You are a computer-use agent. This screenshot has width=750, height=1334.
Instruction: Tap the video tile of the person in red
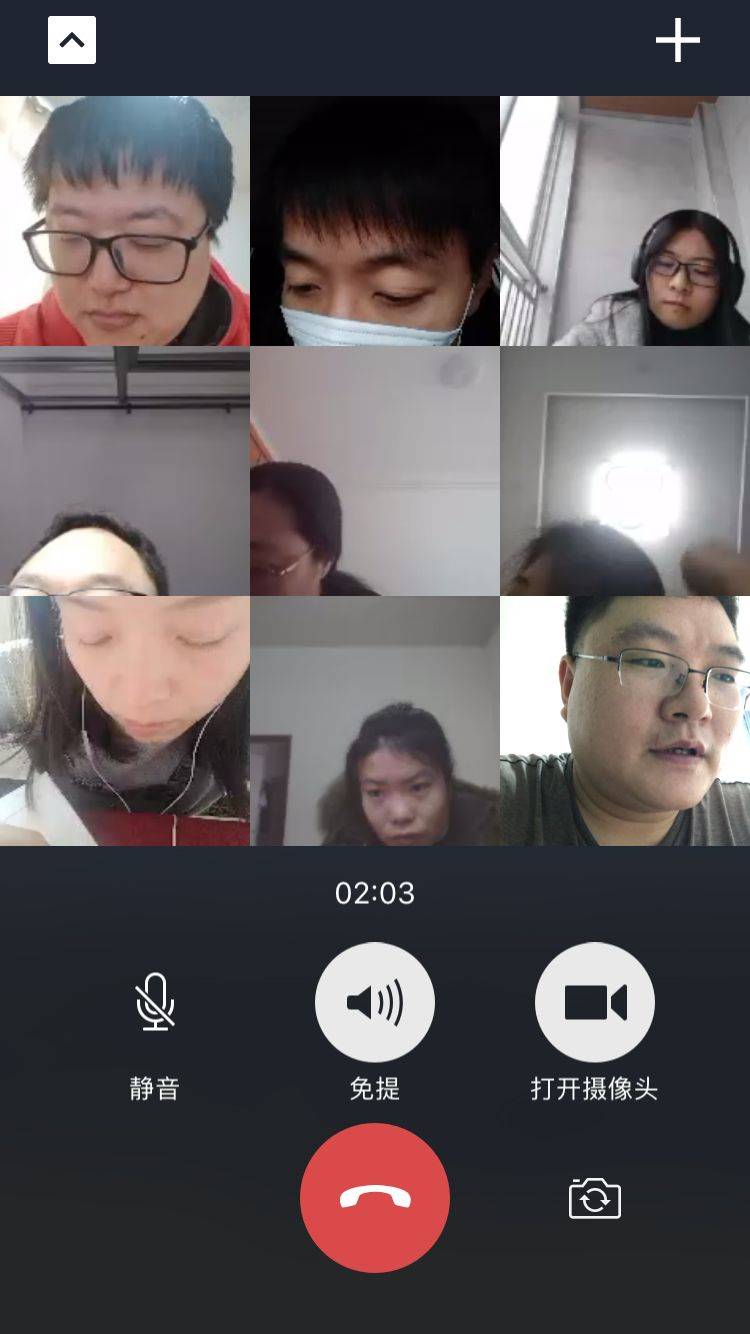click(x=125, y=221)
